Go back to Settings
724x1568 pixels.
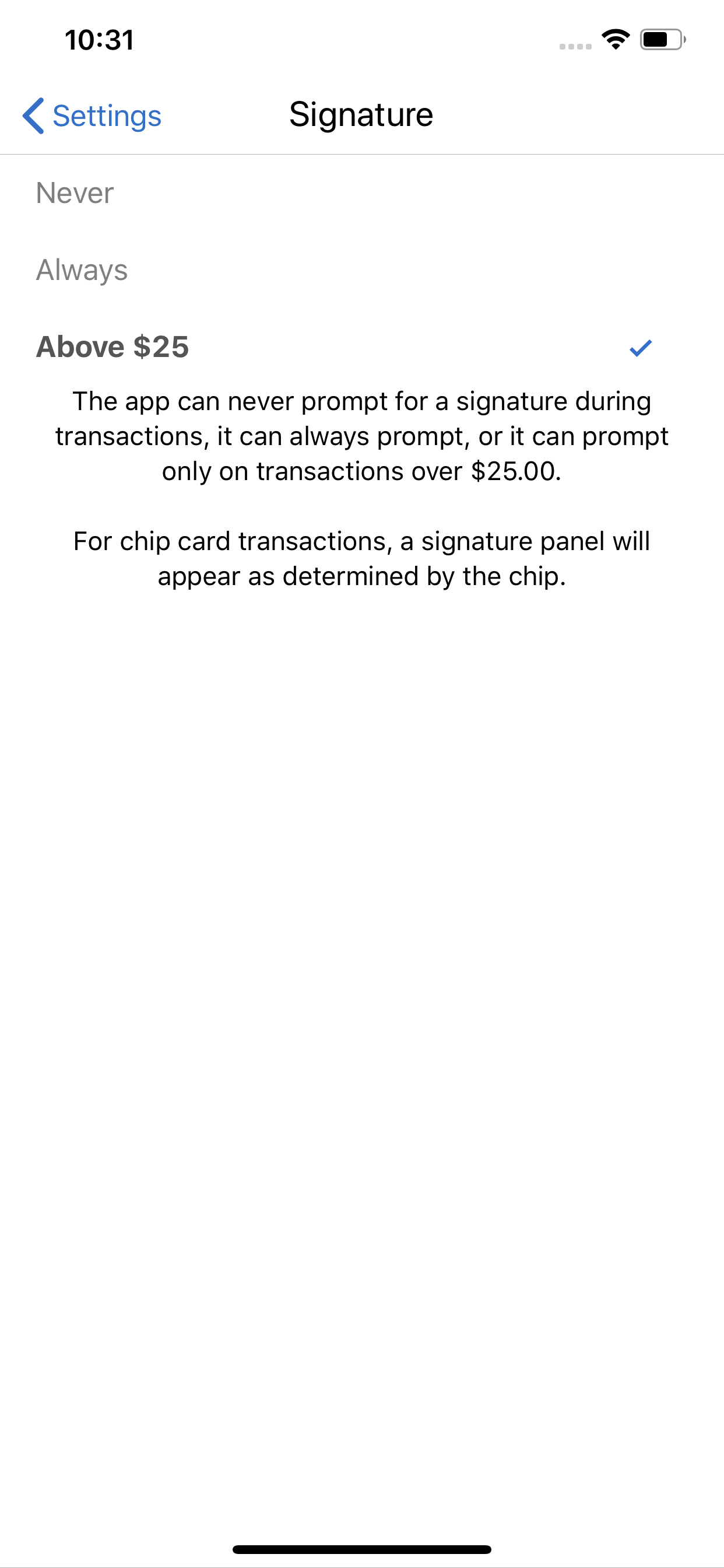(92, 116)
